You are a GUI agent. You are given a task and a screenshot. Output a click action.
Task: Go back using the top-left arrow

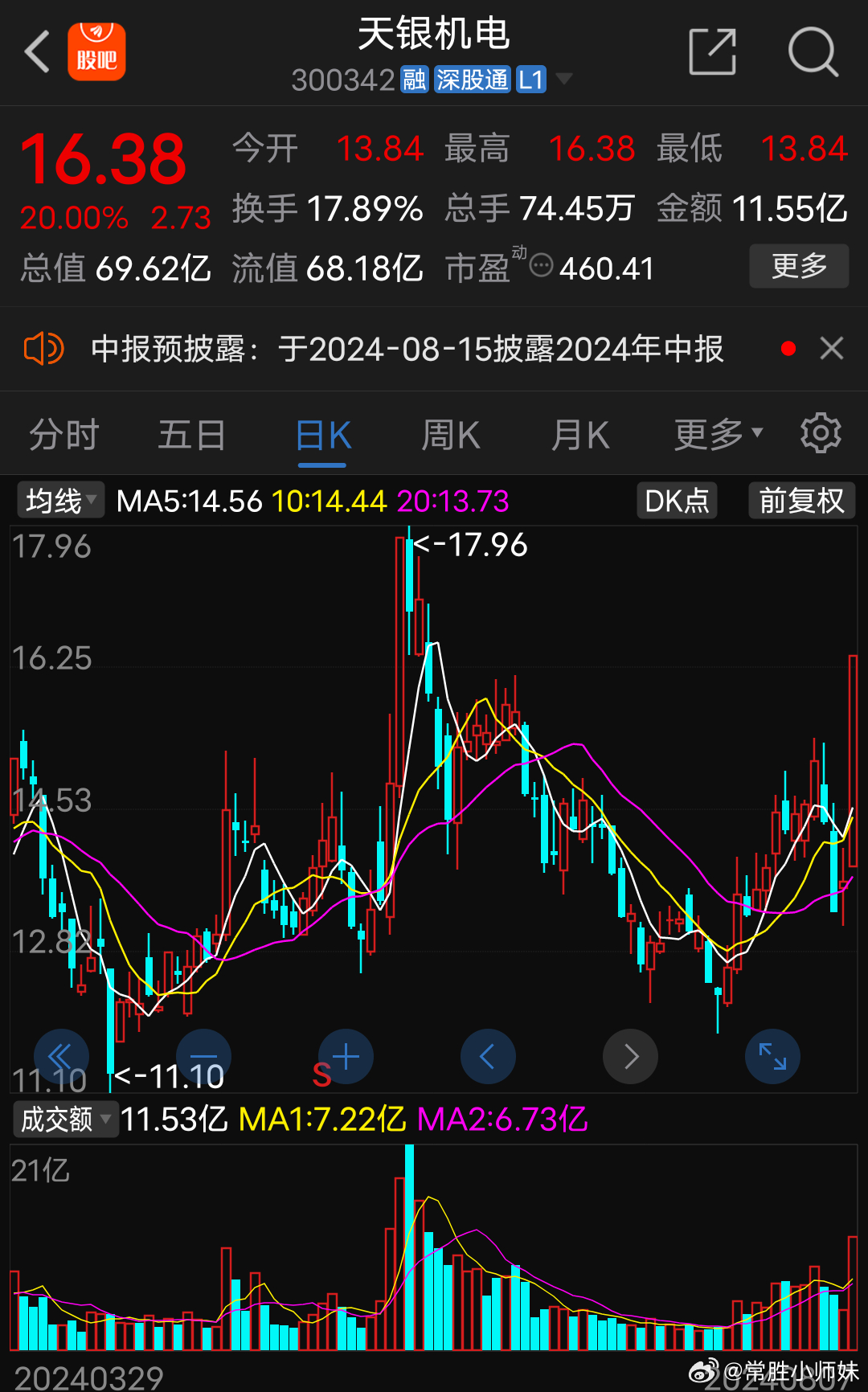(x=38, y=52)
